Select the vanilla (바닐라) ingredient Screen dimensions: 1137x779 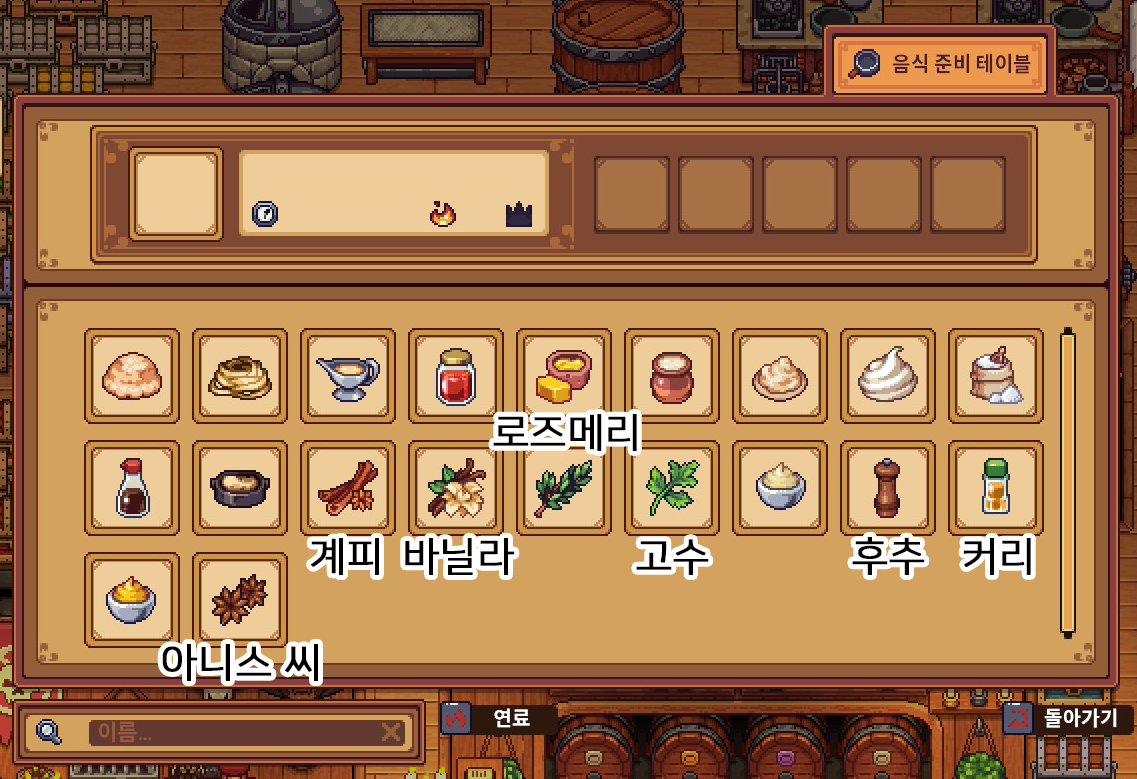455,488
